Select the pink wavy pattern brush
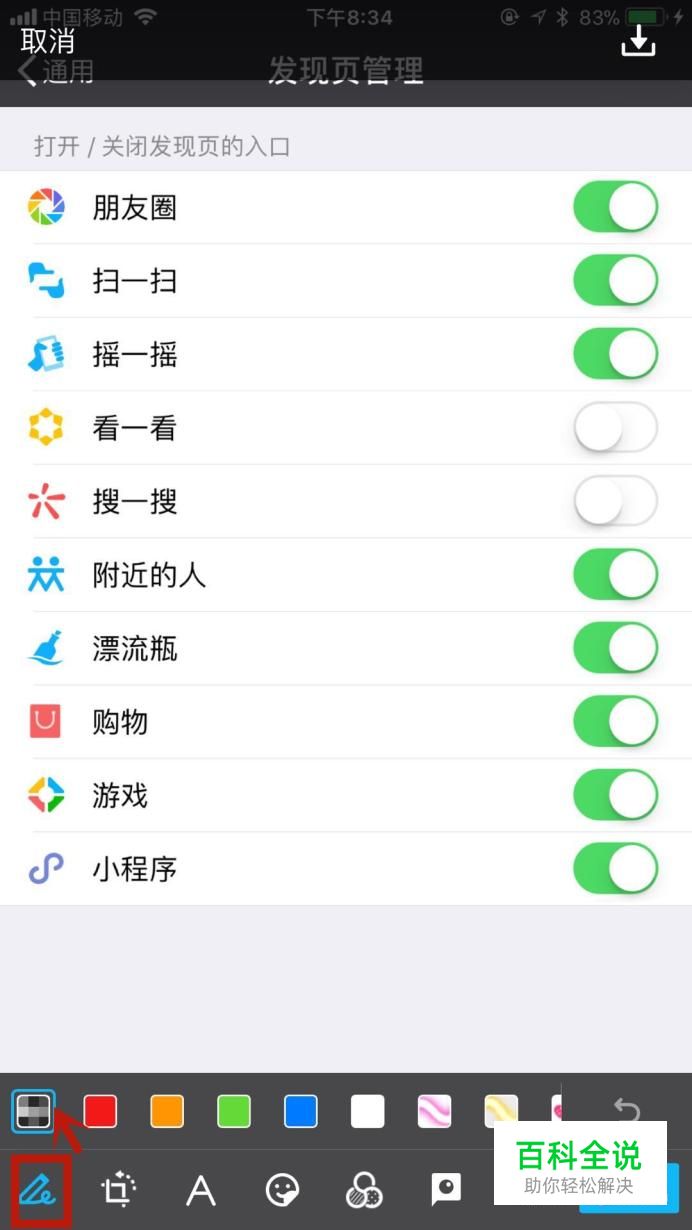The height and width of the screenshot is (1230, 692). point(435,1111)
